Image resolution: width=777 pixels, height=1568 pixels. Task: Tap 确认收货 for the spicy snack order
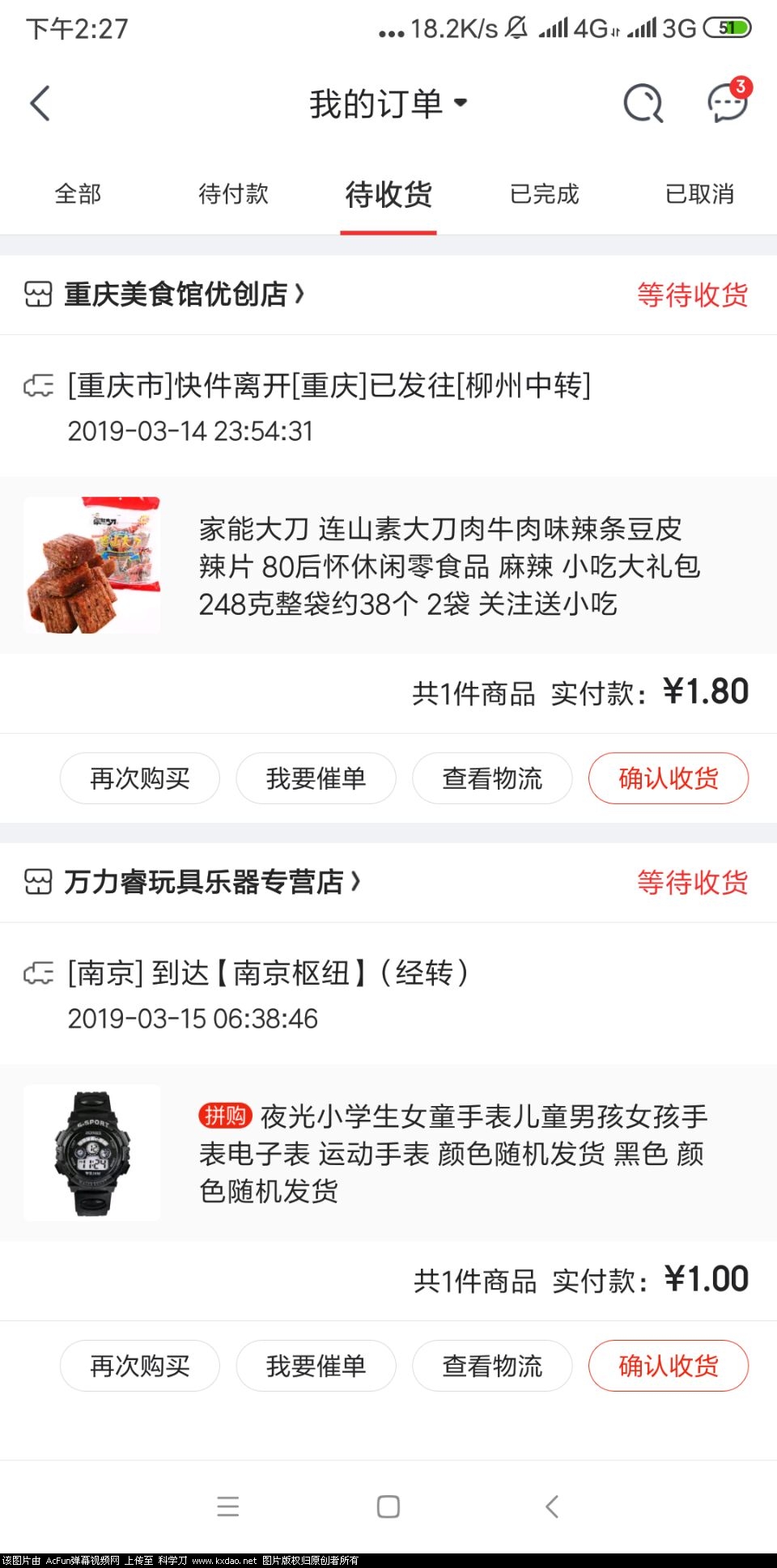click(668, 778)
